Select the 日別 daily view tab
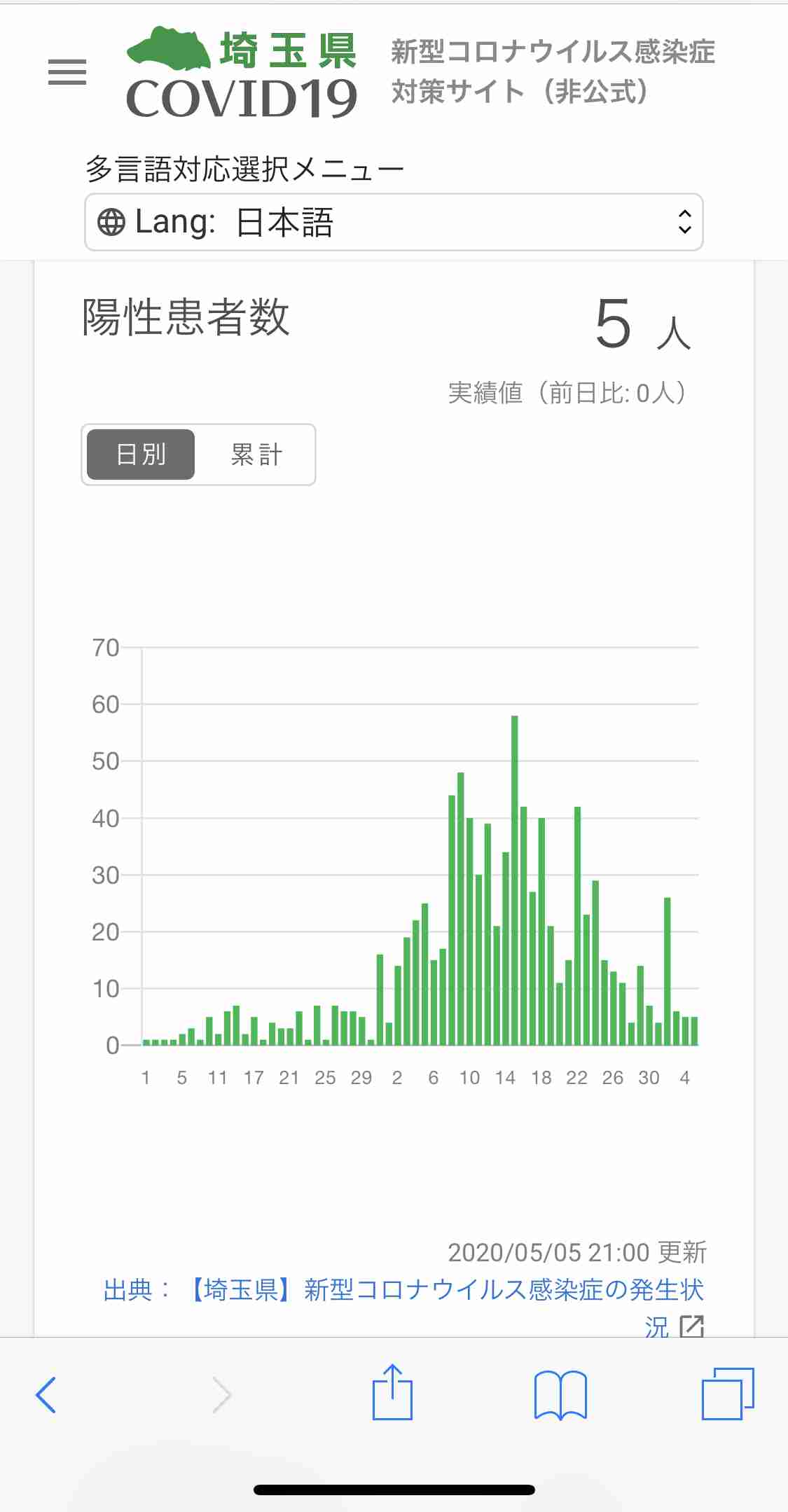 [141, 455]
